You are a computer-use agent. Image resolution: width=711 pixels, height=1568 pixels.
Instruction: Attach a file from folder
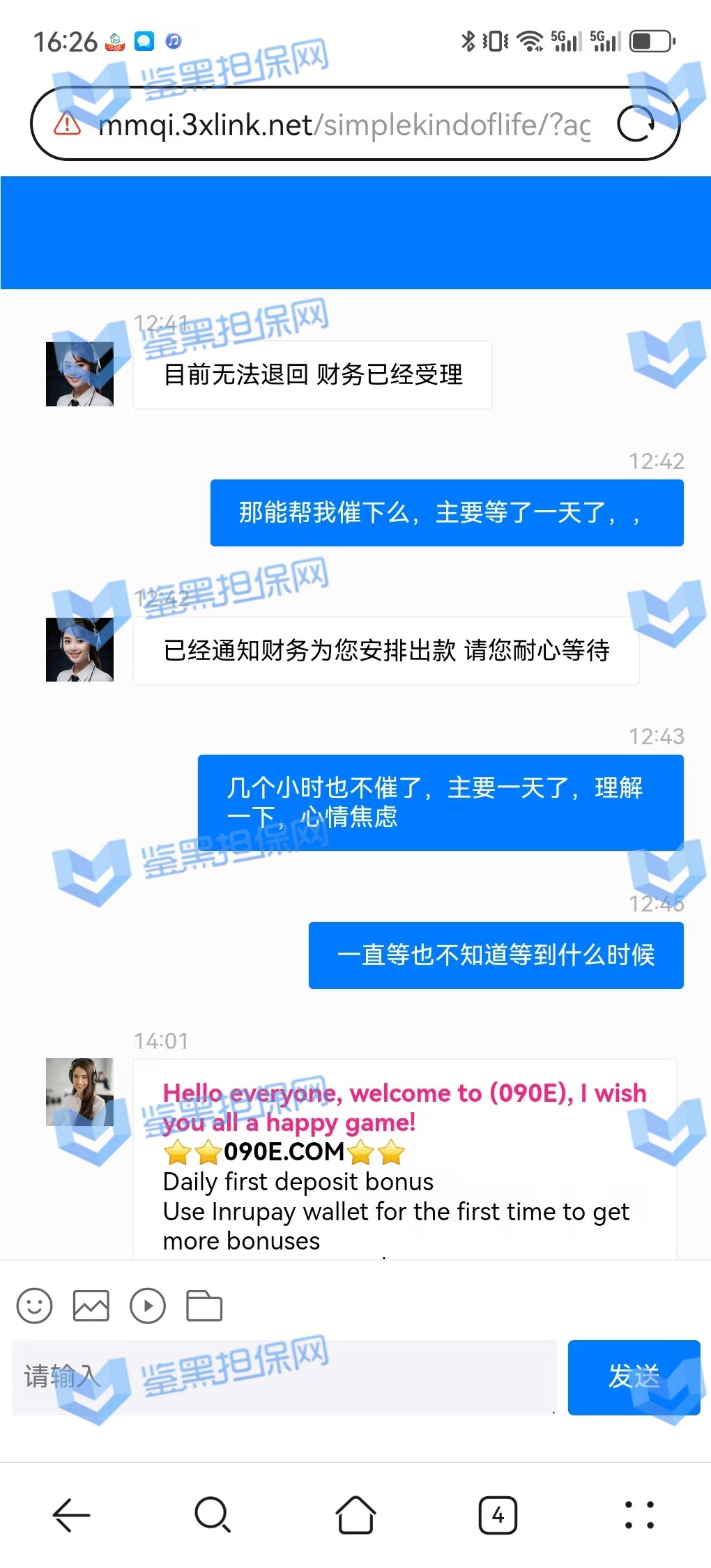pos(204,1305)
